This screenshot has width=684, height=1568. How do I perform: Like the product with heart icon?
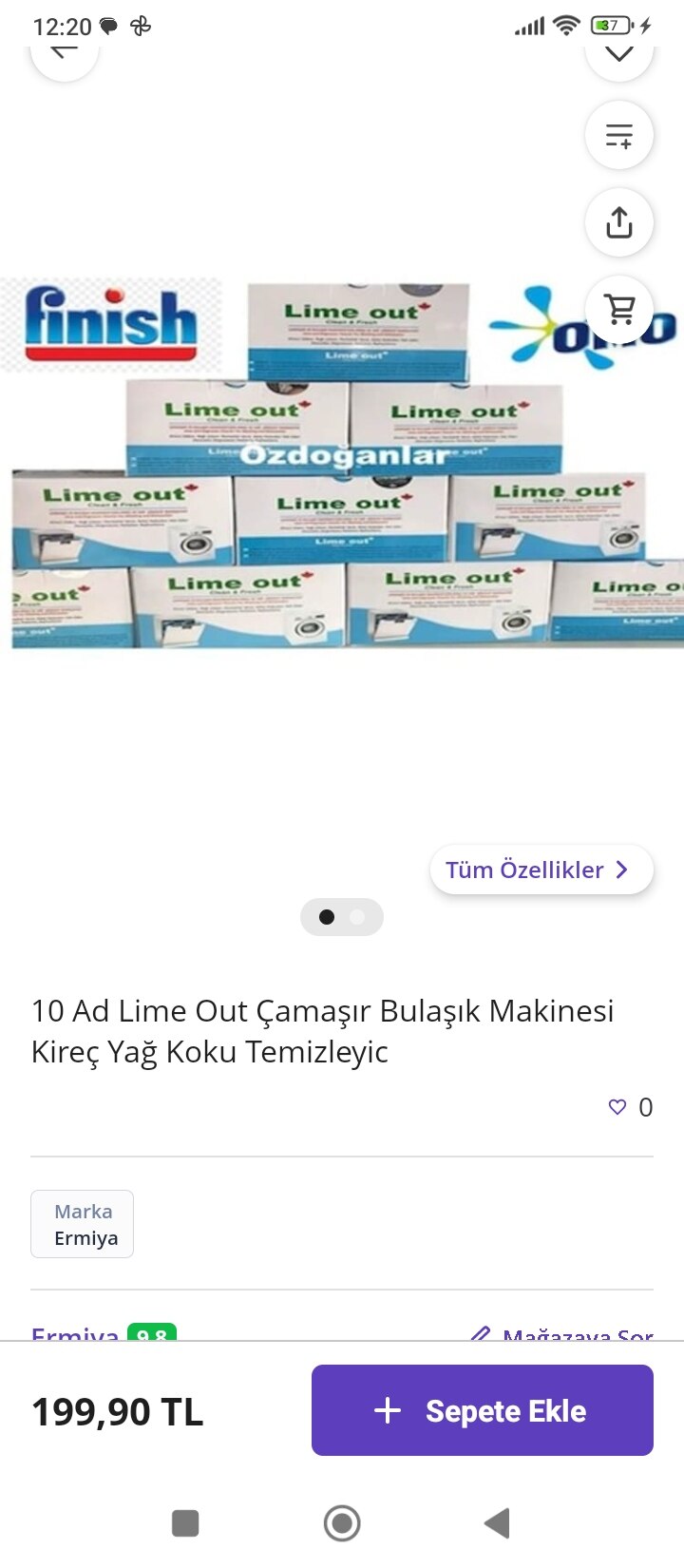click(617, 1107)
